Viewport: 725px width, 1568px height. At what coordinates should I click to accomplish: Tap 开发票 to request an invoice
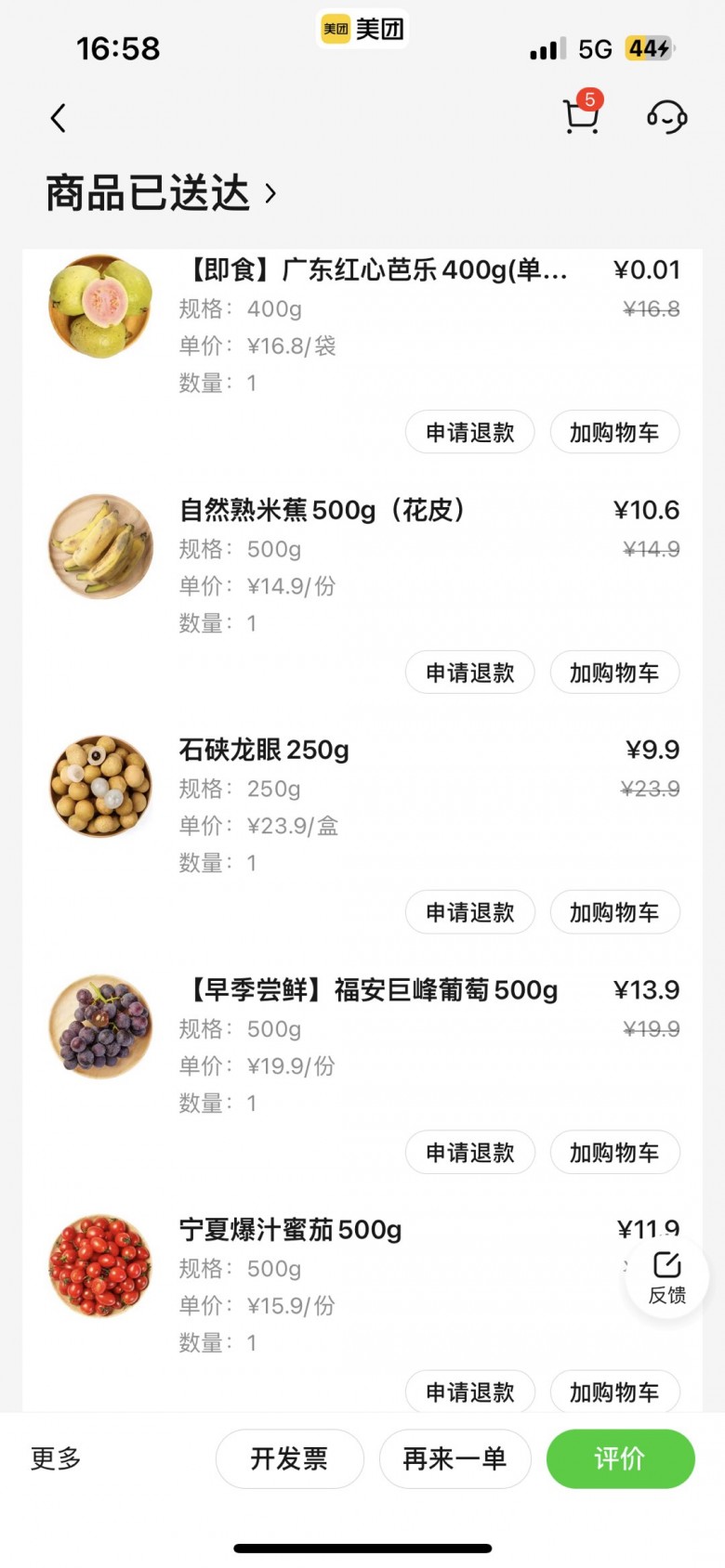pos(289,1458)
